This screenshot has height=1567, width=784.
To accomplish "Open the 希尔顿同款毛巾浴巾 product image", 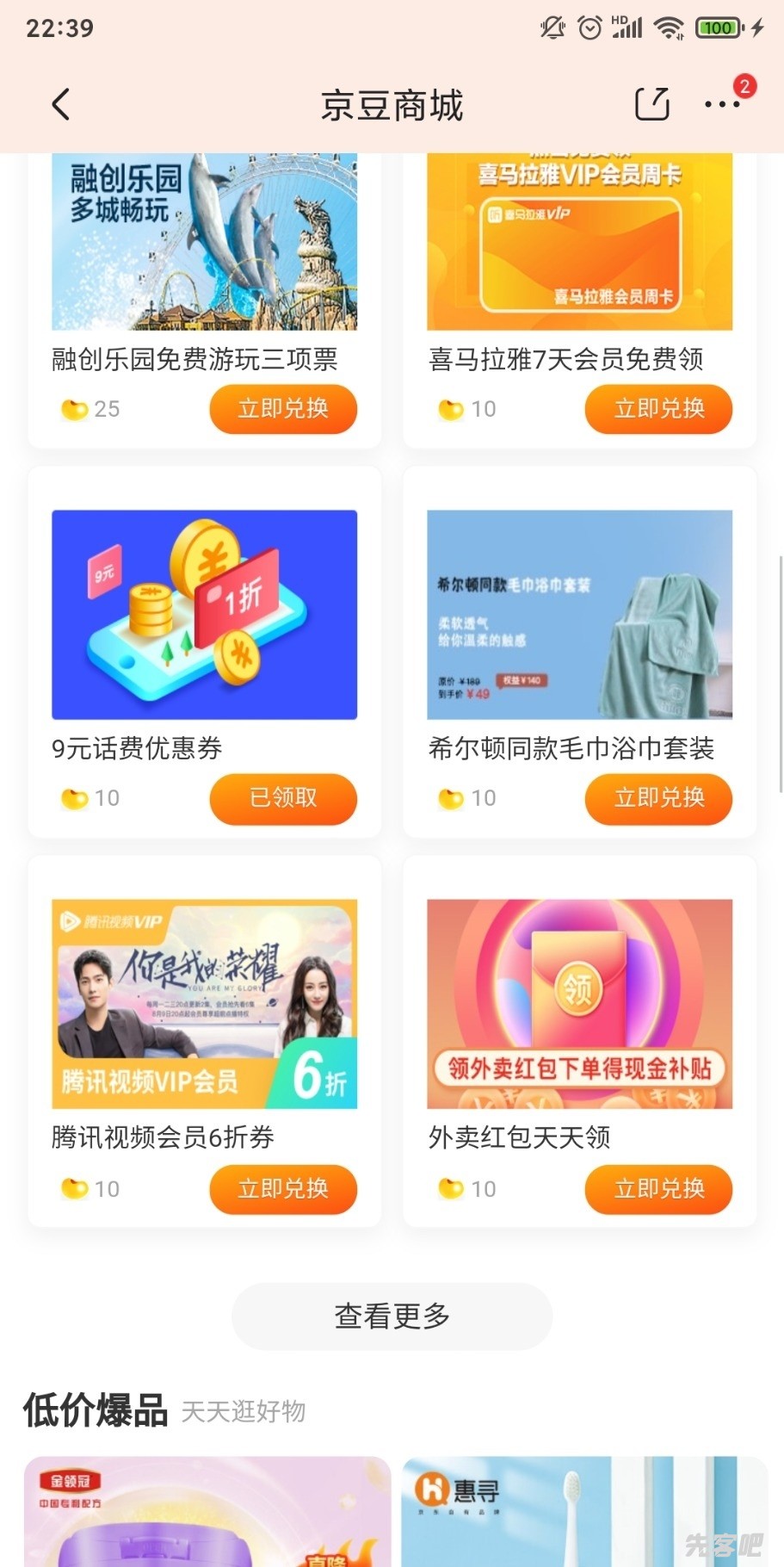I will pyautogui.click(x=579, y=615).
